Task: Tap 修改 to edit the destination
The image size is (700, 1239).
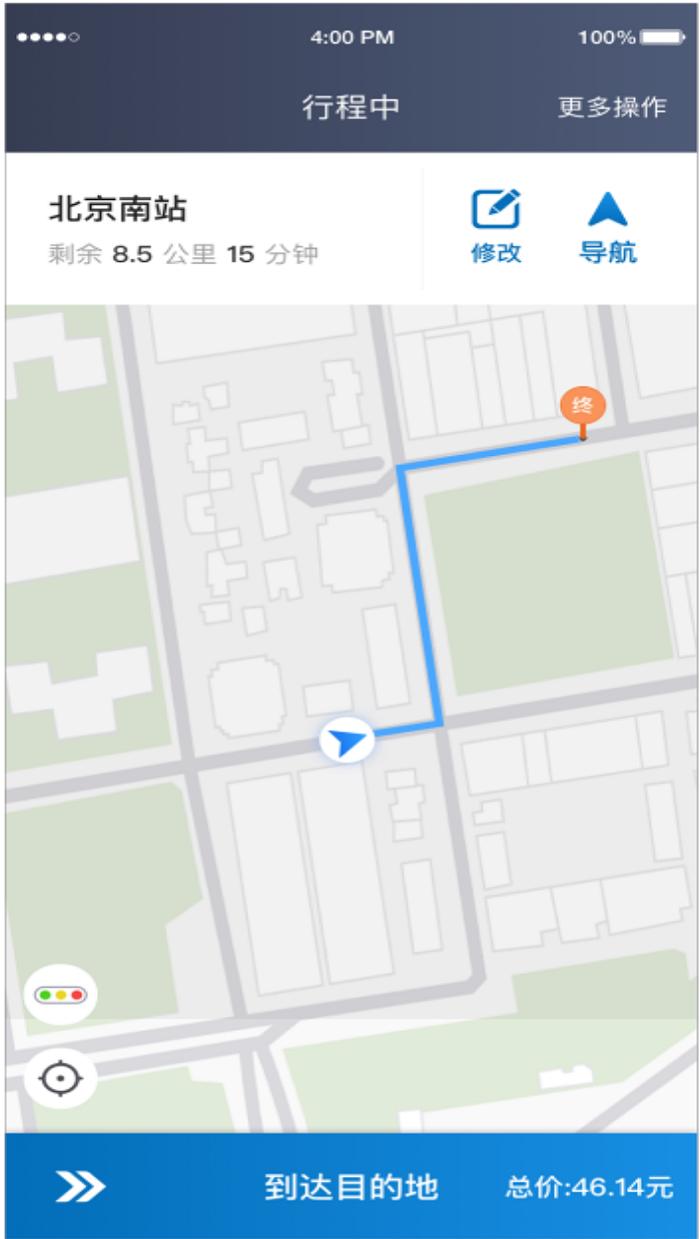Action: (497, 227)
